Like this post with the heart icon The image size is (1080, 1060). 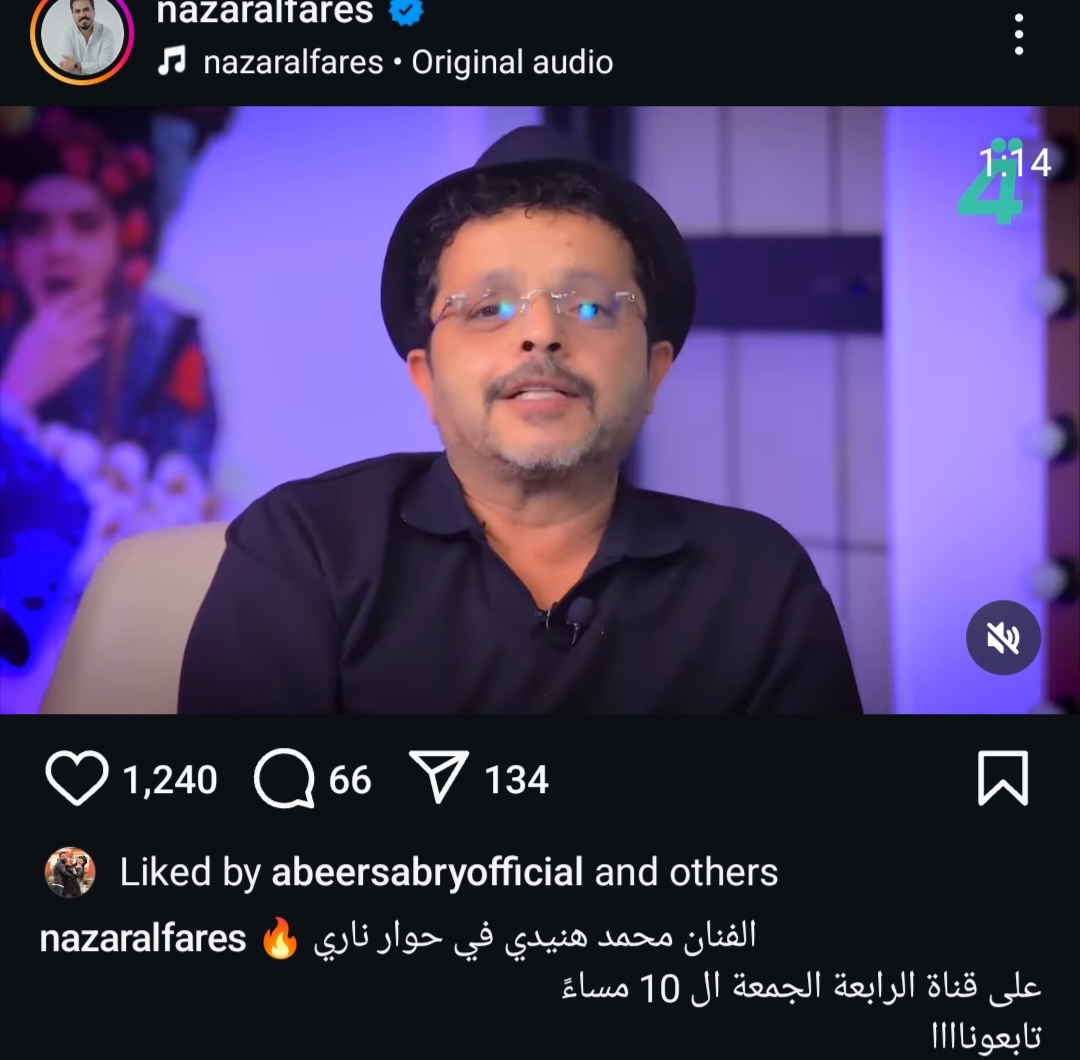click(x=77, y=779)
